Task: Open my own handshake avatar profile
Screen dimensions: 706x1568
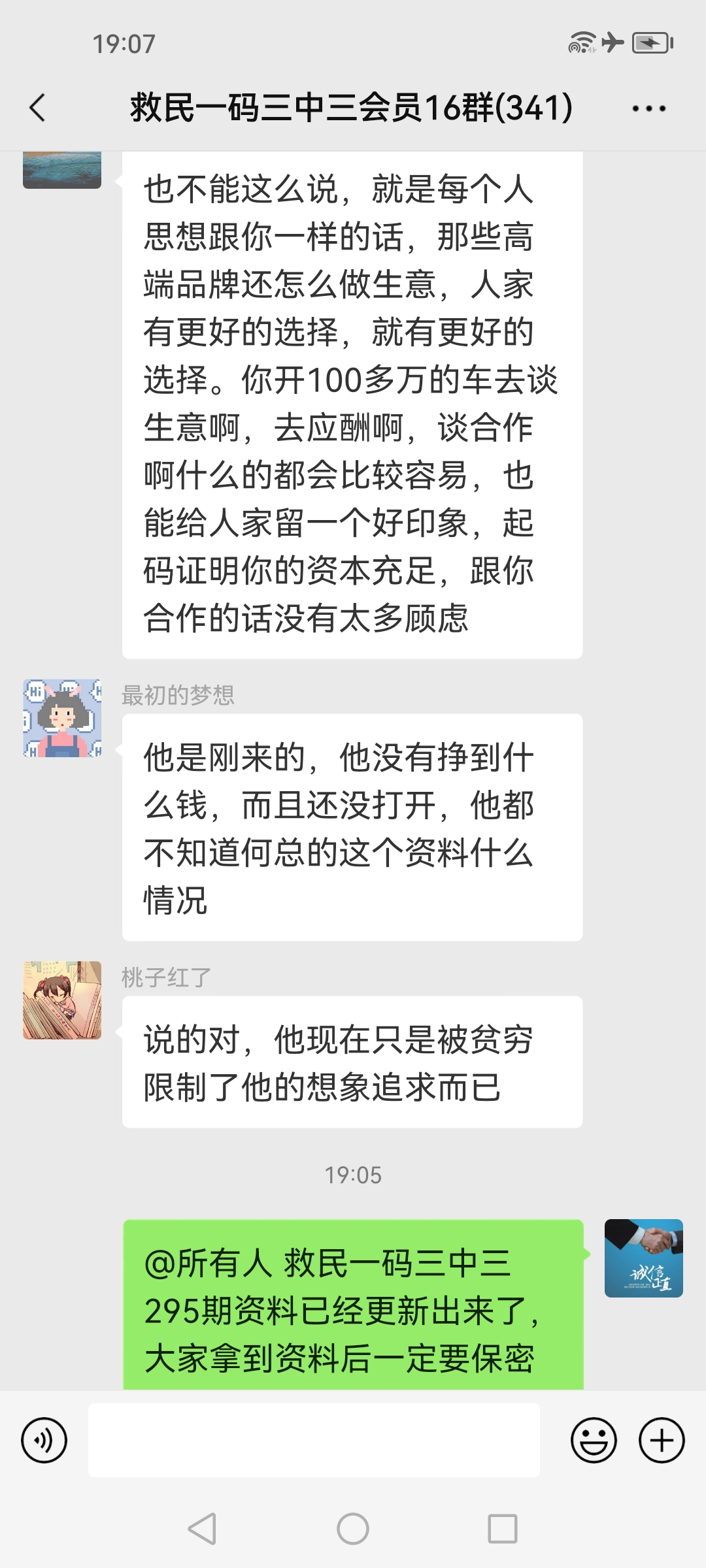Action: point(643,1258)
